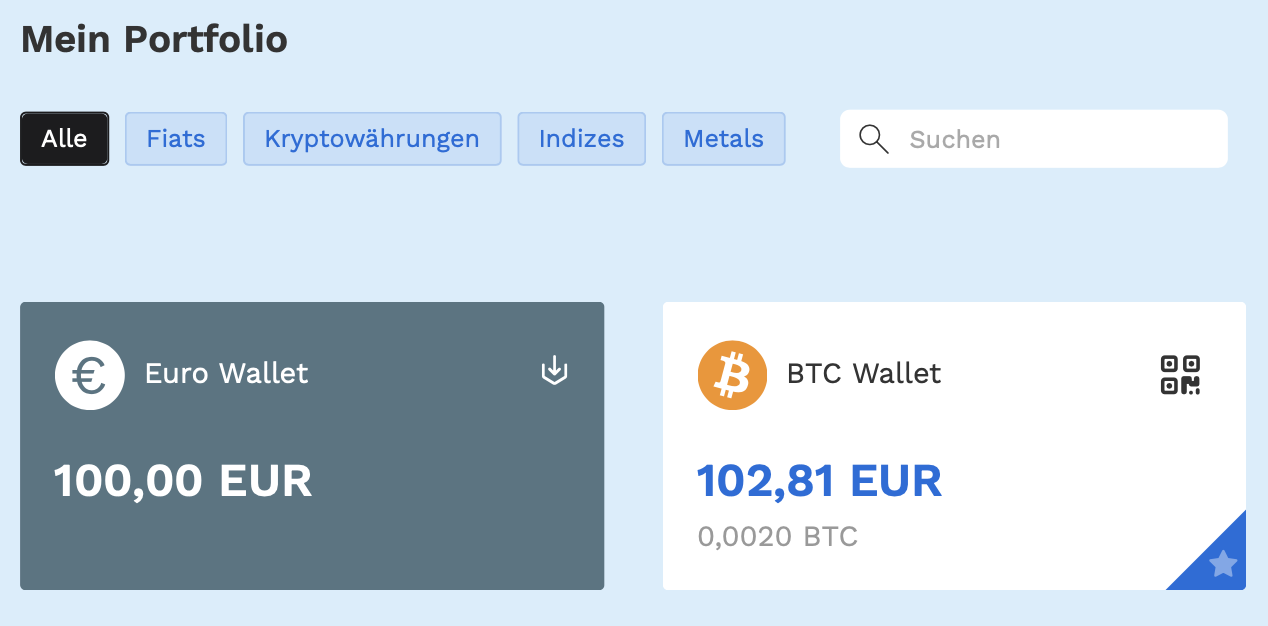The width and height of the screenshot is (1268, 626).
Task: Tap the deposit icon on Euro Wallet
Action: 554,372
